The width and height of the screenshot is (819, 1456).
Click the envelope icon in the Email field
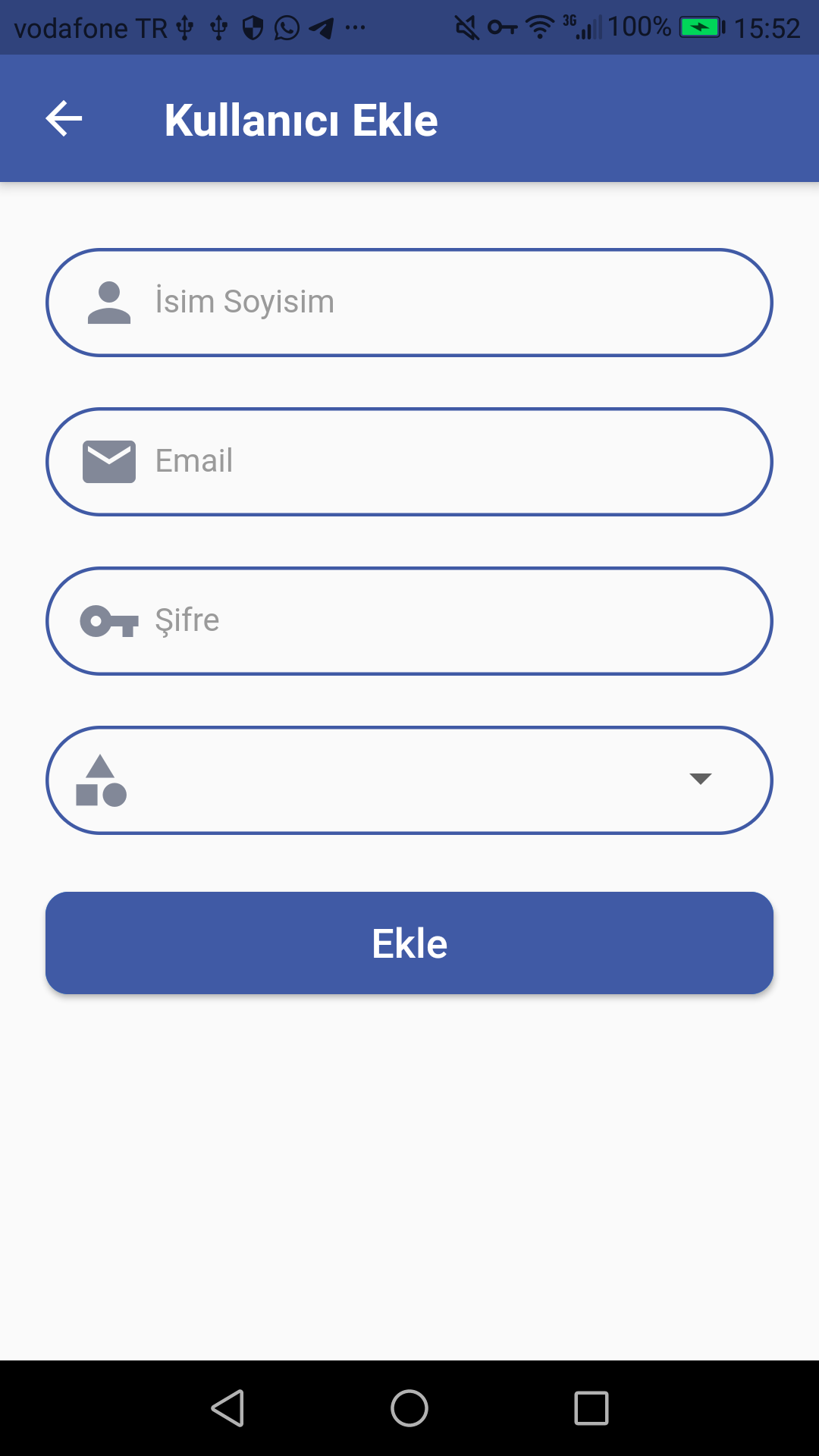click(108, 461)
